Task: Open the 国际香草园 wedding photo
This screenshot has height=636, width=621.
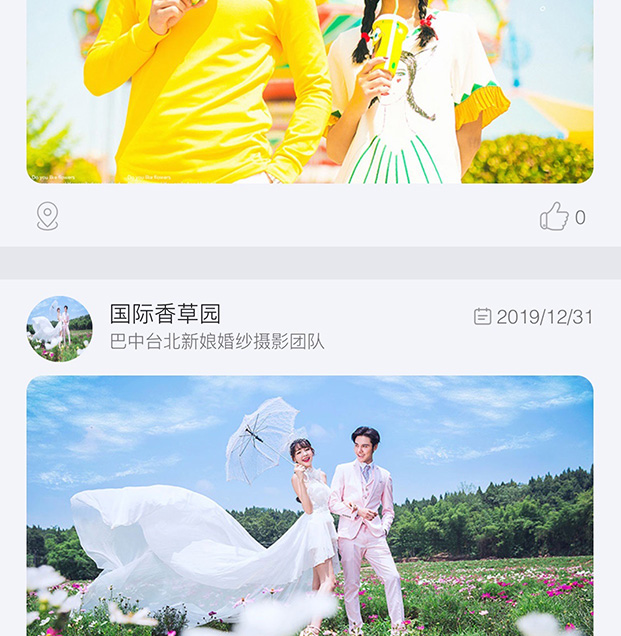Action: 310,505
